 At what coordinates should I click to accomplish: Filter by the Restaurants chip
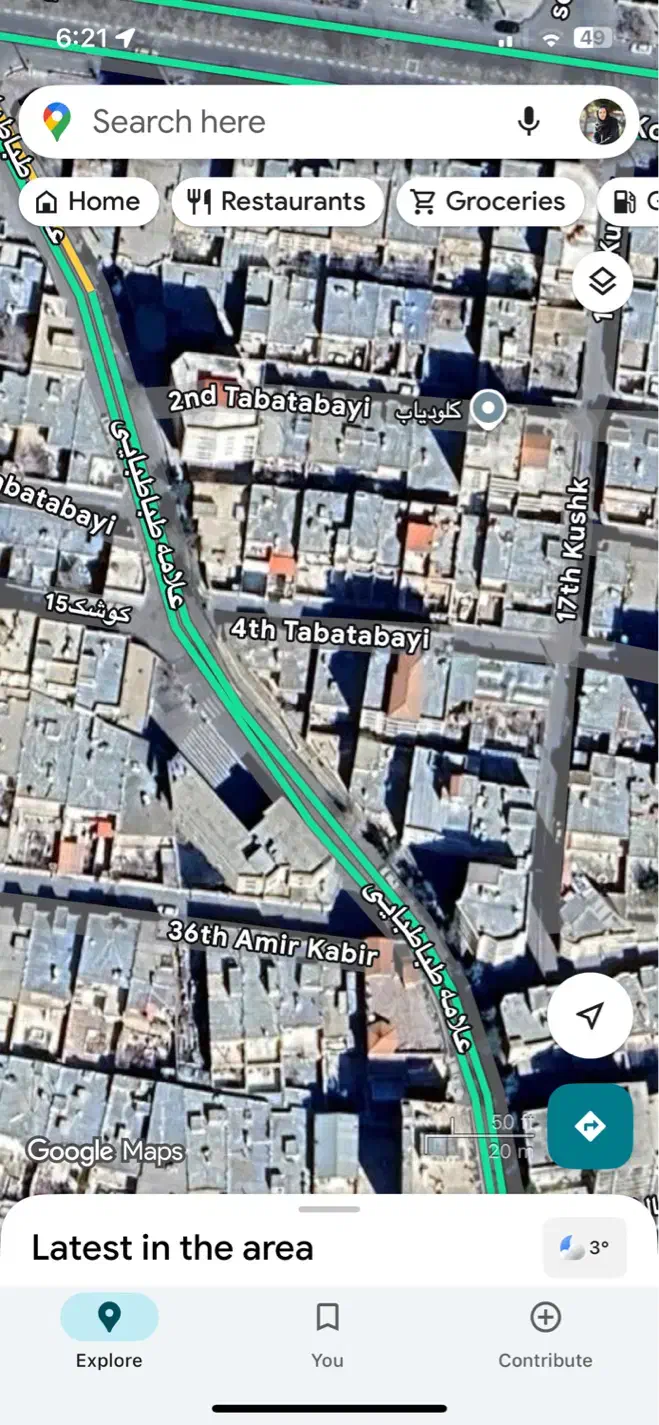[x=277, y=202]
